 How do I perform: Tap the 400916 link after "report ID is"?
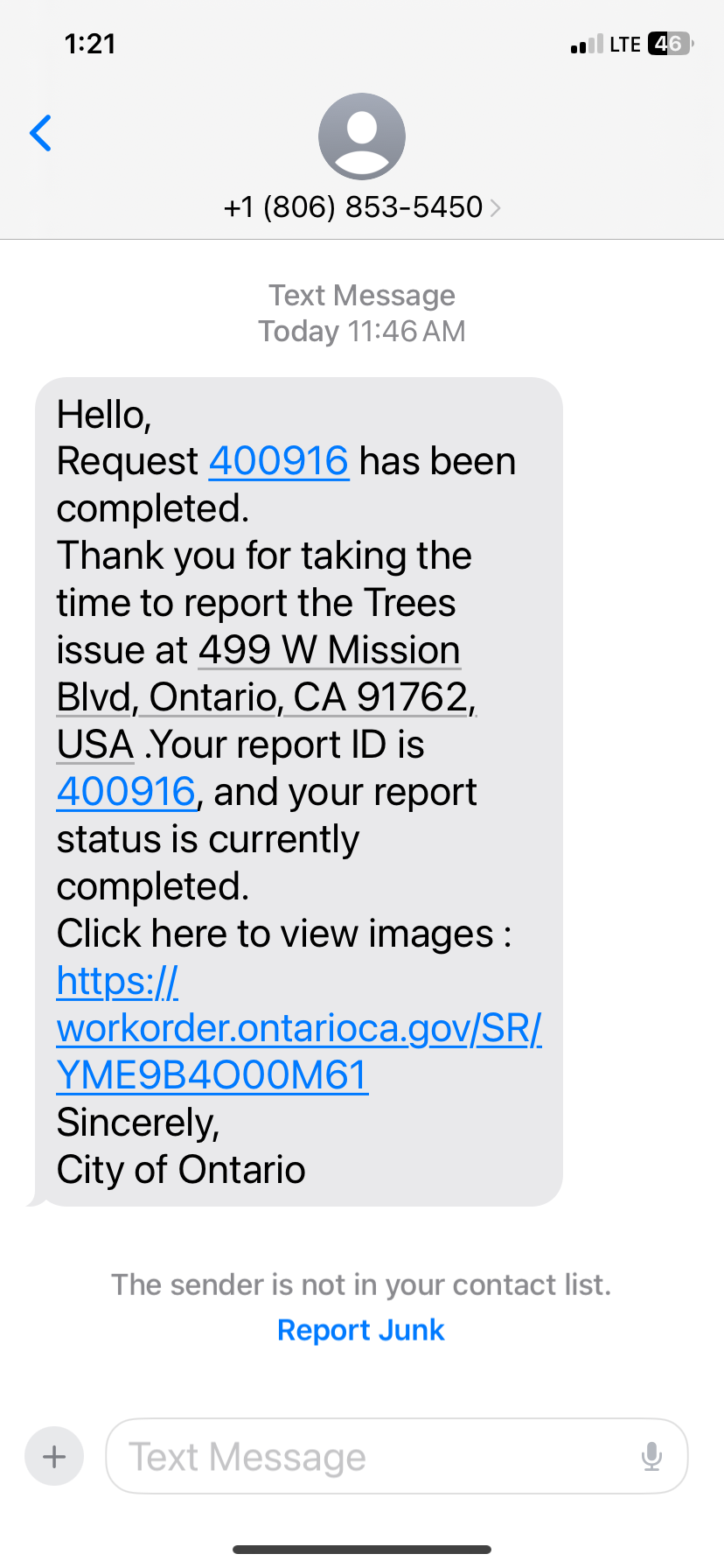tap(126, 792)
